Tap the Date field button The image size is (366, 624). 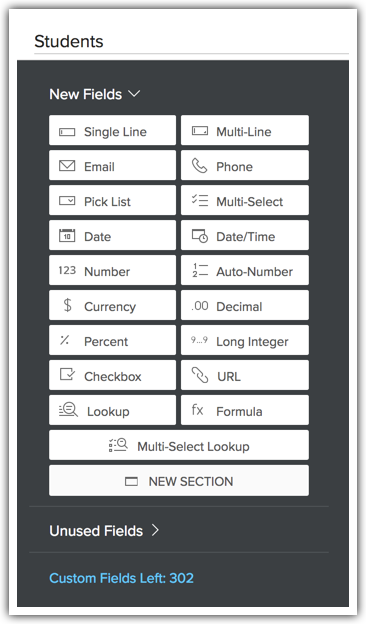(112, 235)
